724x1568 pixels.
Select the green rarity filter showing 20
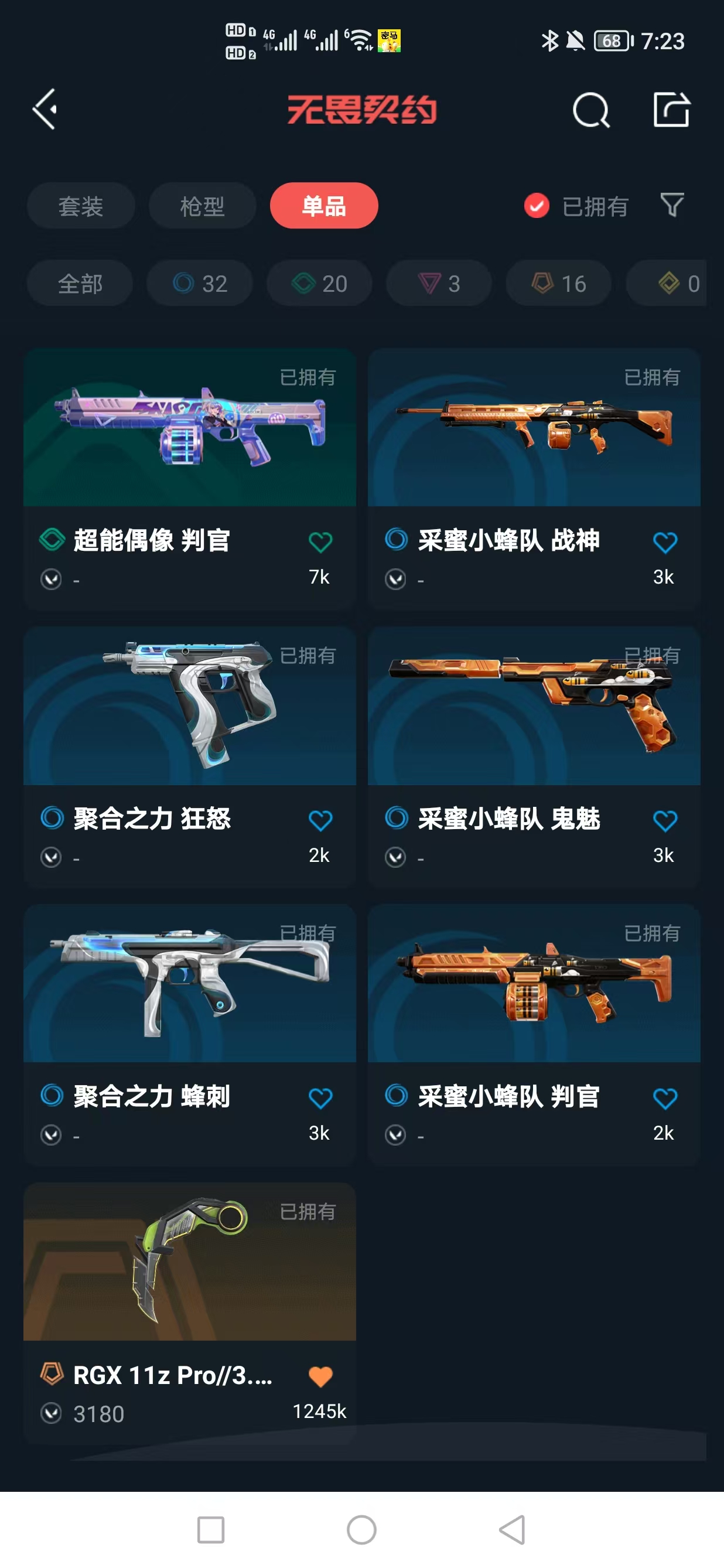coord(319,283)
